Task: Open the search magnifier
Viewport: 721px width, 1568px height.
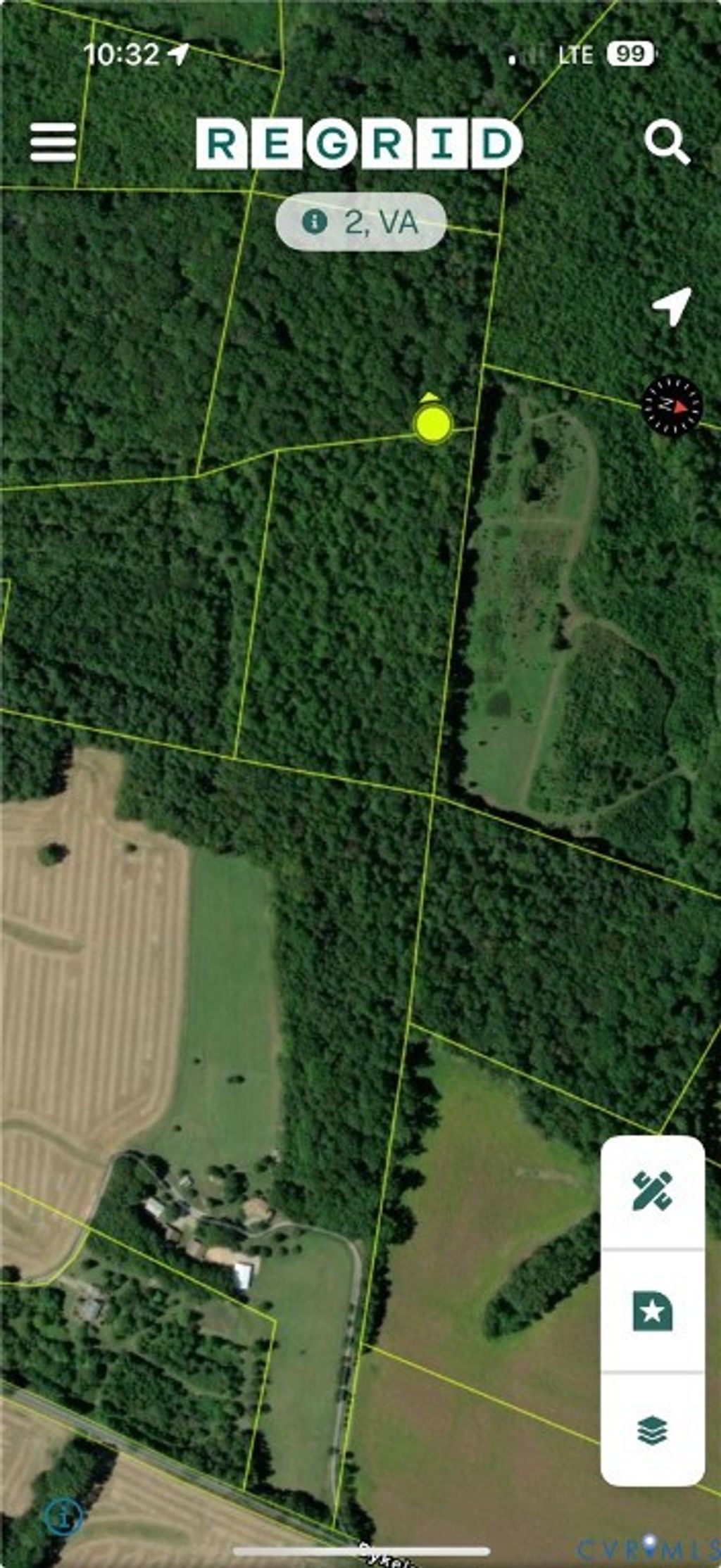Action: 666,143
